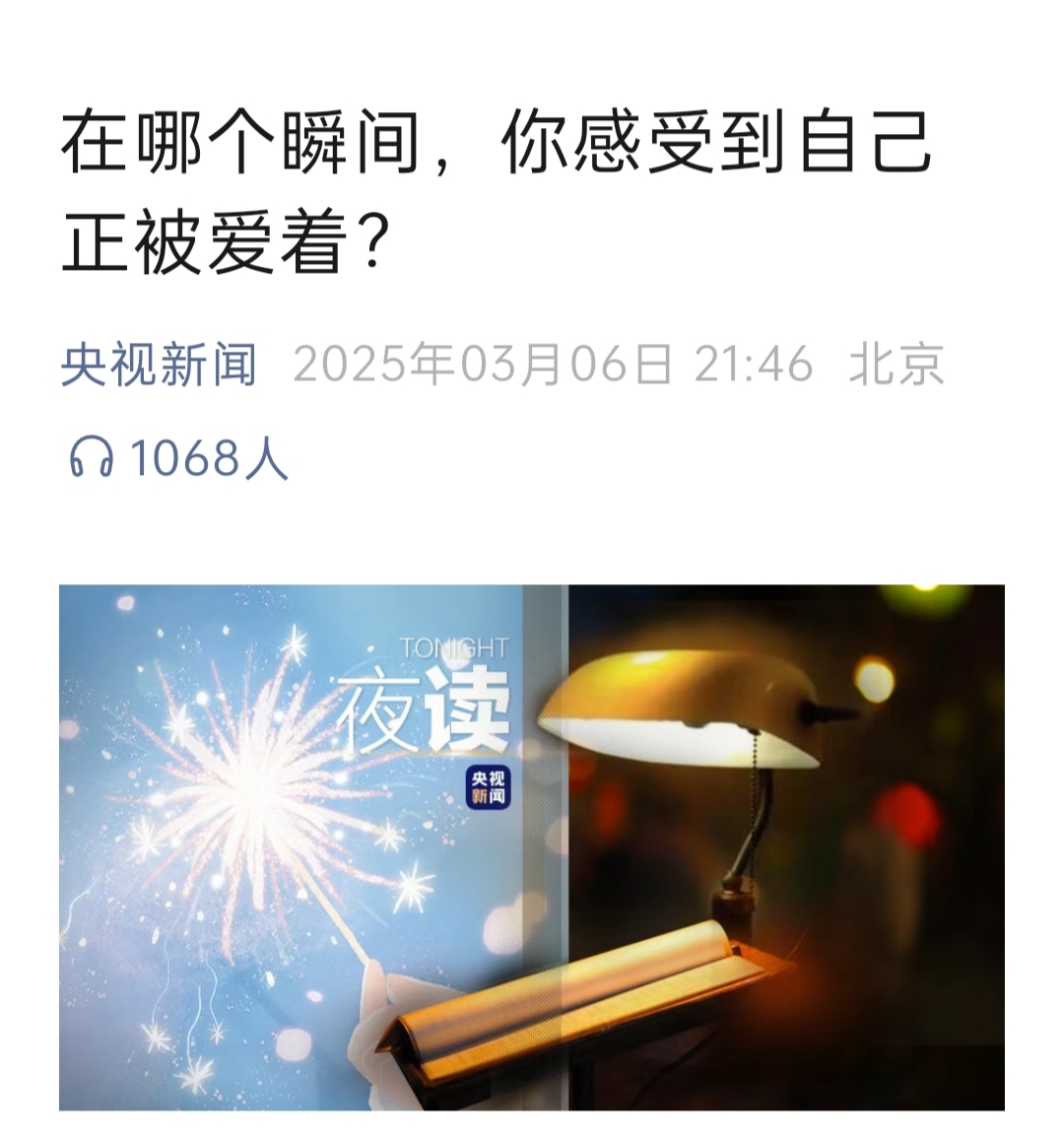Open the 央视新闻 account link
Screen dimensions: 1064x1145
click(159, 365)
